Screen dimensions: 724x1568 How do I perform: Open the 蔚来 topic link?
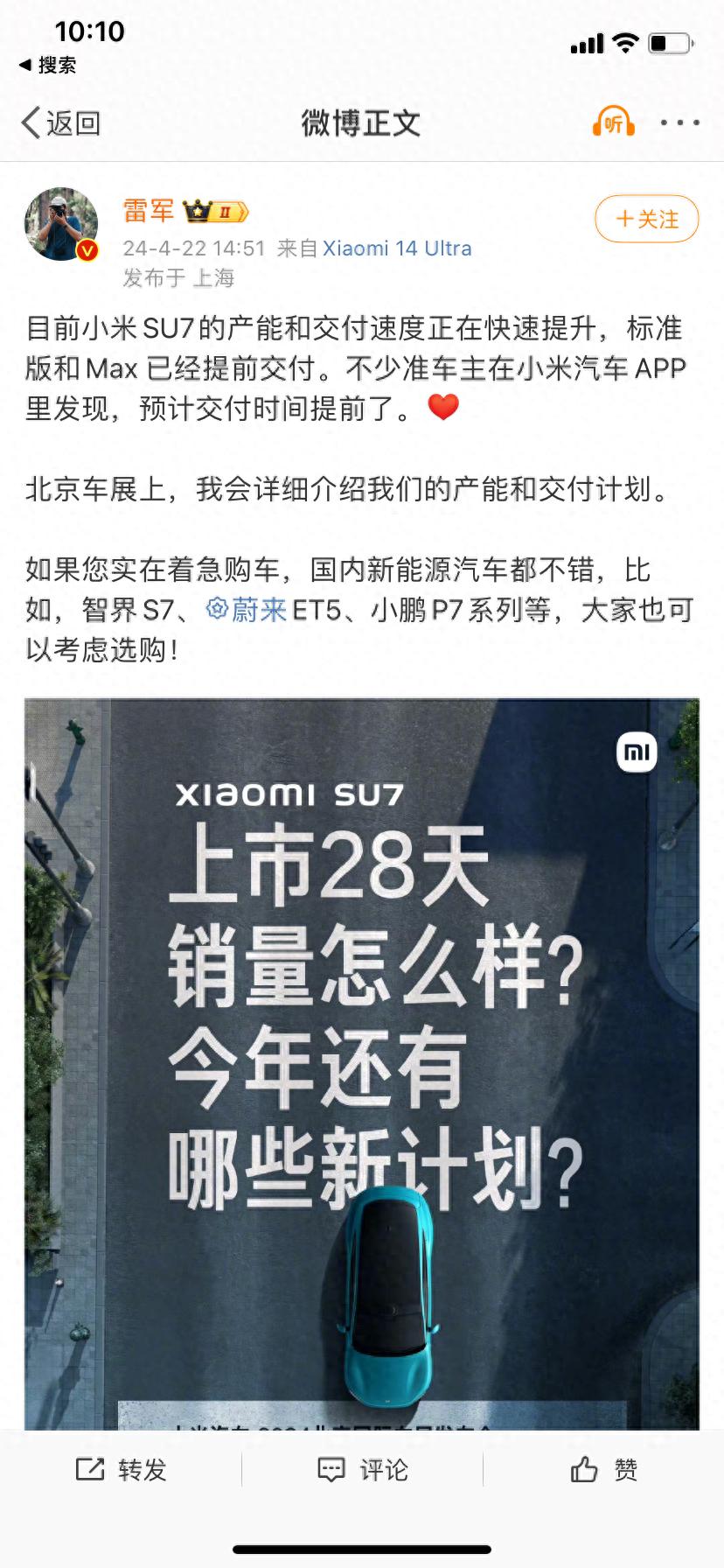(247, 610)
